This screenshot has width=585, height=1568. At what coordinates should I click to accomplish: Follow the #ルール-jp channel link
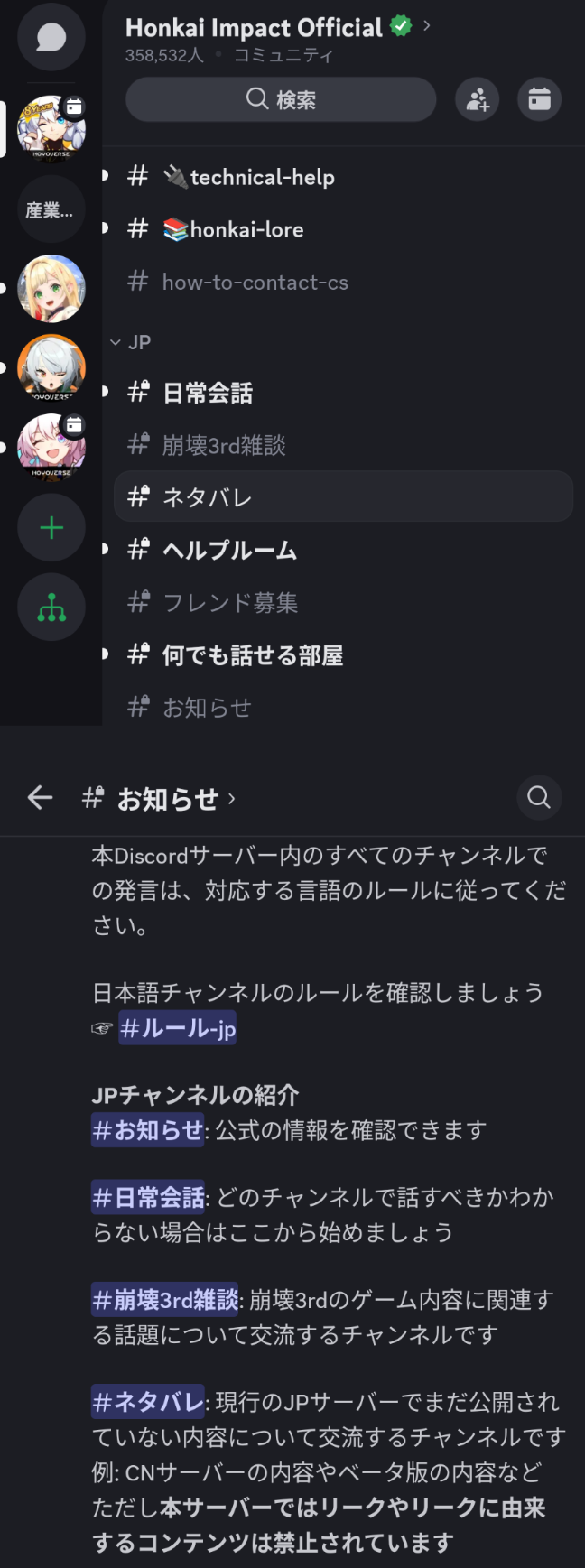point(178,1028)
